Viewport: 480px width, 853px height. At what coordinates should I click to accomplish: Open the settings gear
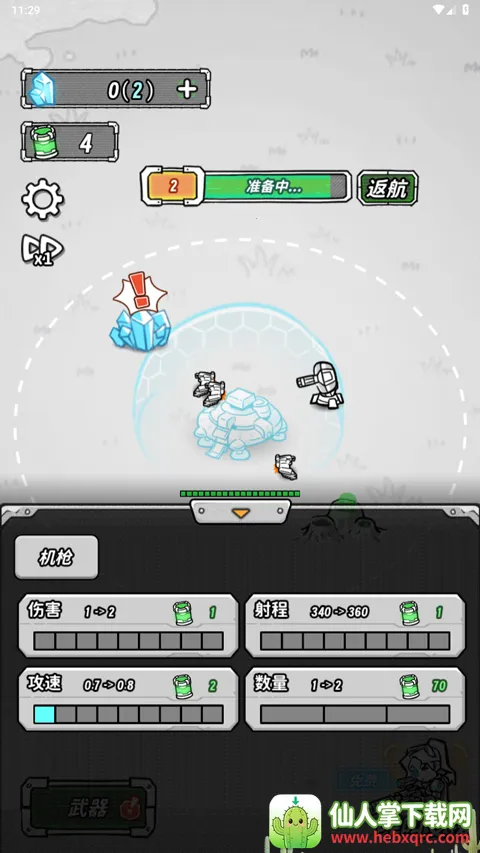pyautogui.click(x=42, y=199)
